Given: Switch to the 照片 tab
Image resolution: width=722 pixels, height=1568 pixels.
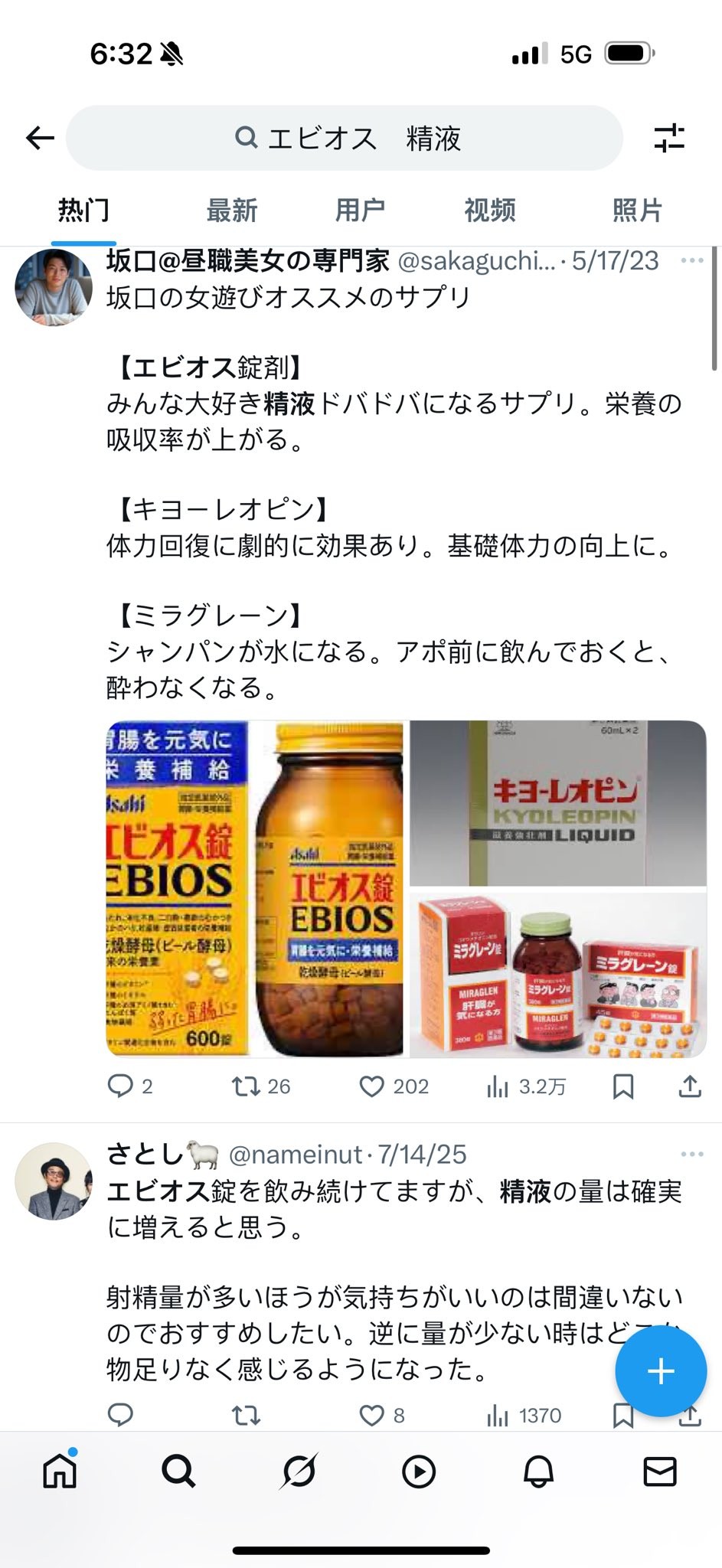Looking at the screenshot, I should click(636, 210).
